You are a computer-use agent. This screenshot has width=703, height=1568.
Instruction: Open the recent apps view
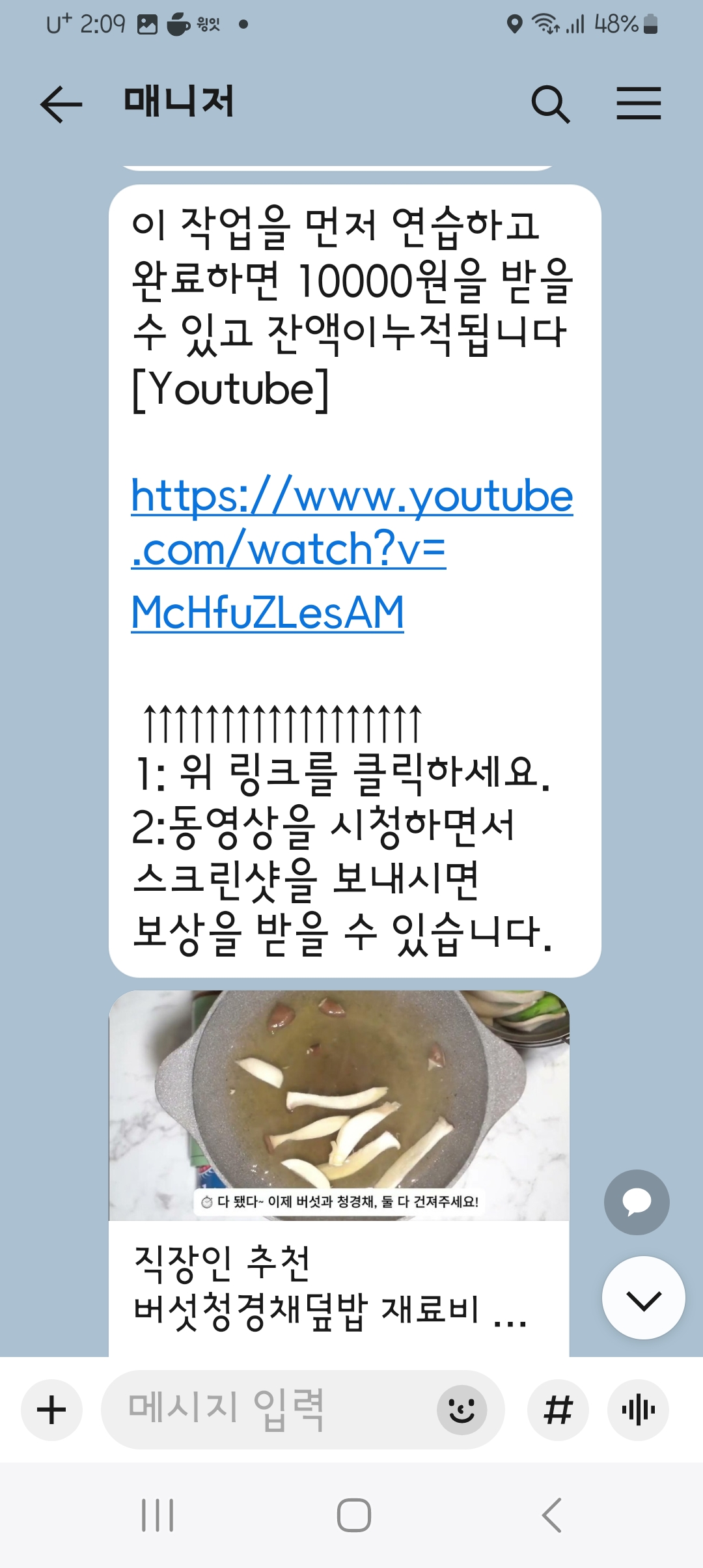coord(158,1515)
